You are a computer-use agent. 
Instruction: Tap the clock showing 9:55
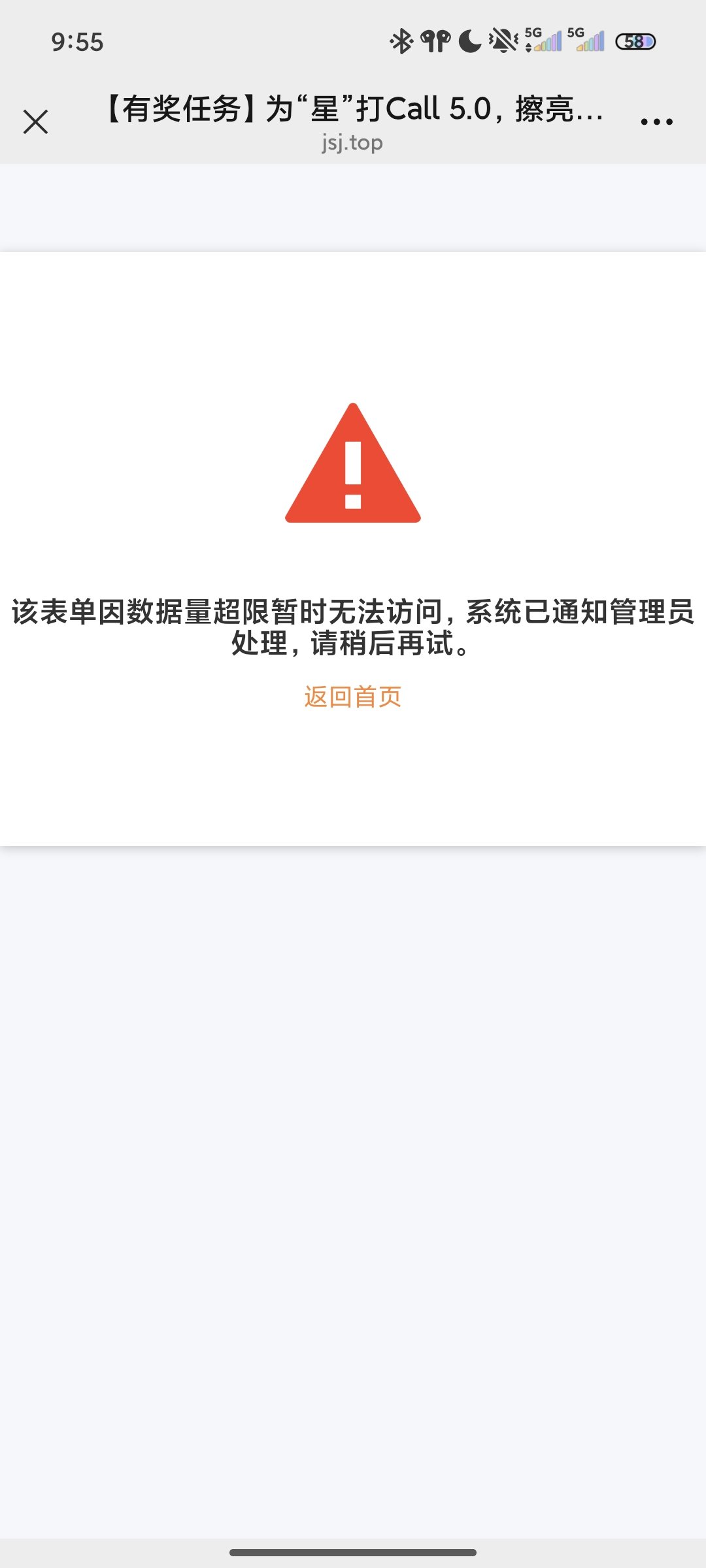click(76, 42)
